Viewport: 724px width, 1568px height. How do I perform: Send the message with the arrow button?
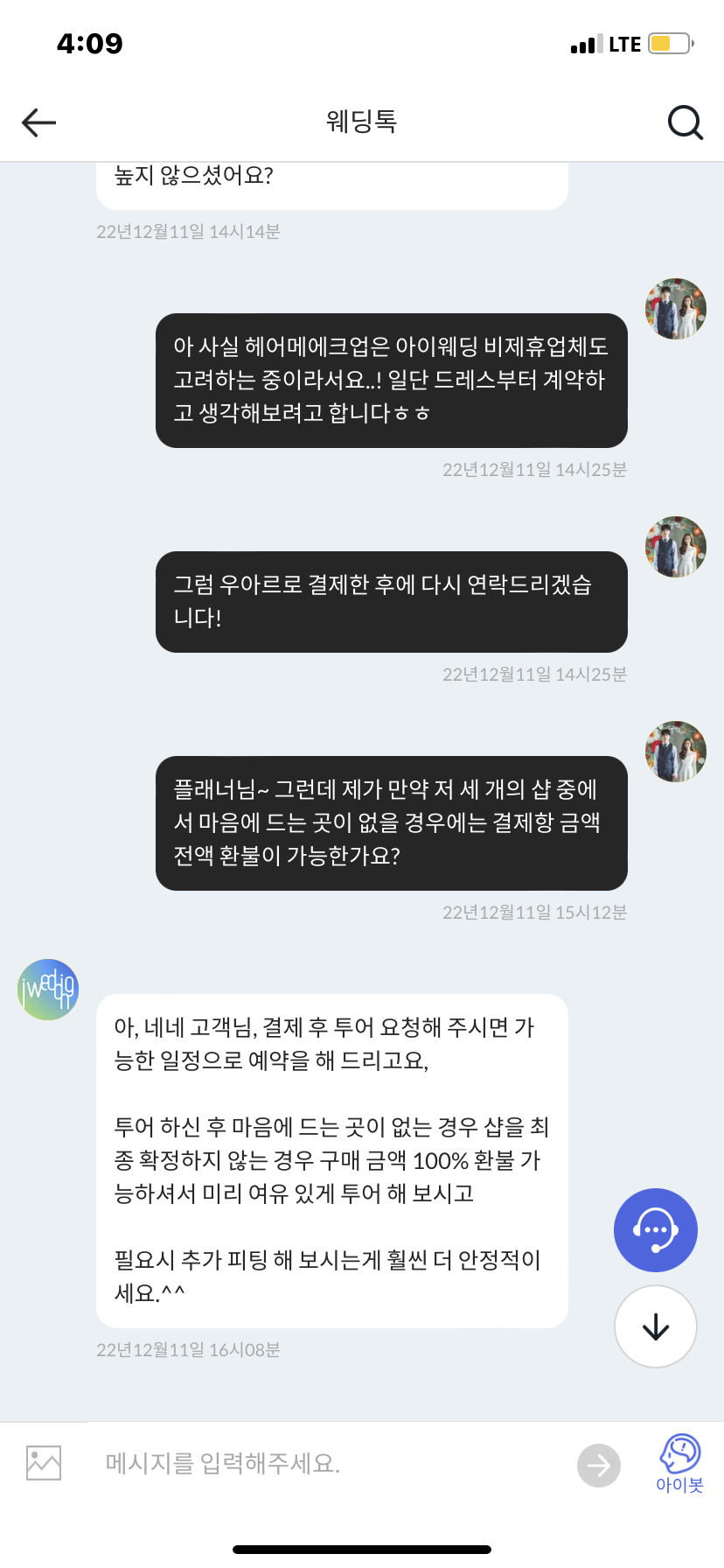pyautogui.click(x=599, y=1465)
